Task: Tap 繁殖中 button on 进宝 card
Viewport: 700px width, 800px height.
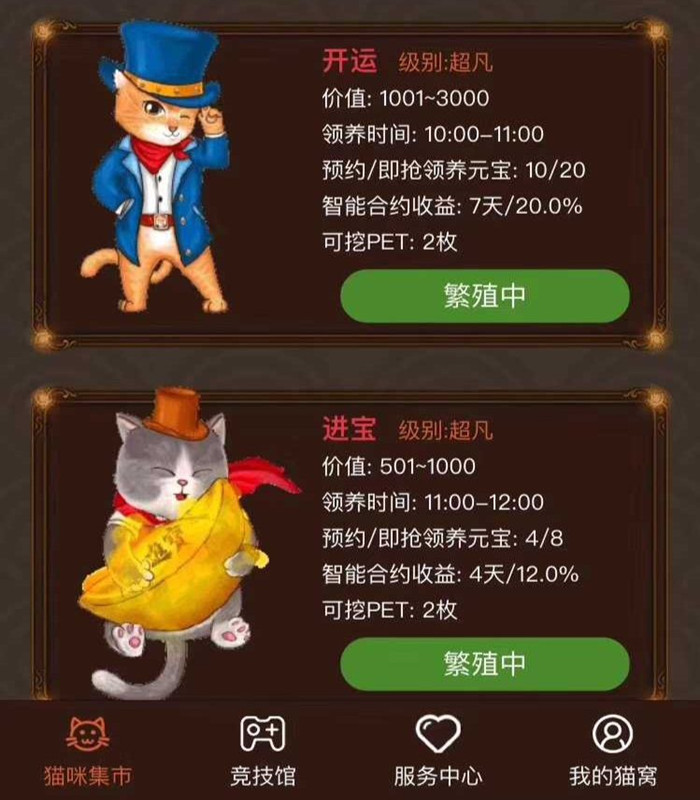Action: click(x=485, y=663)
